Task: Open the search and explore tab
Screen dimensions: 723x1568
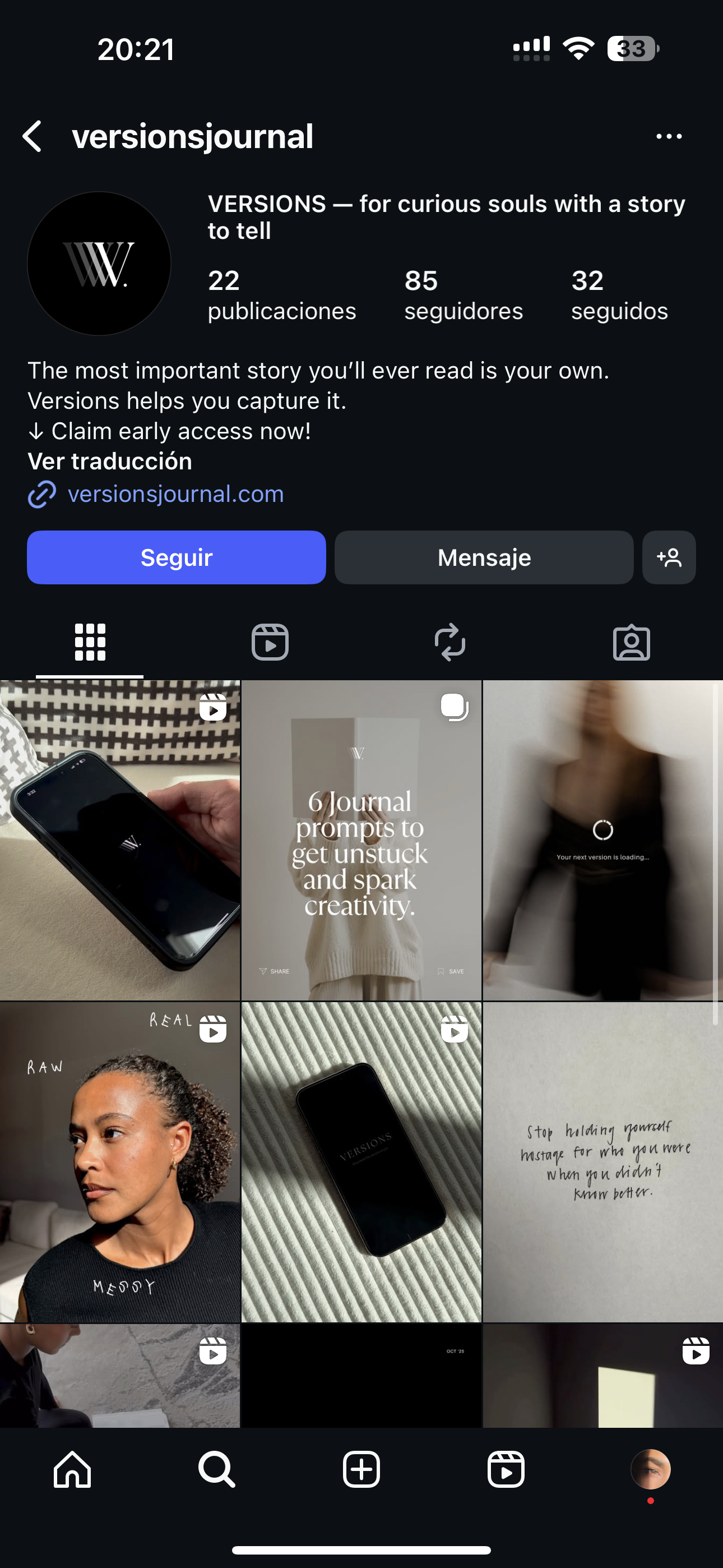Action: point(217,1469)
